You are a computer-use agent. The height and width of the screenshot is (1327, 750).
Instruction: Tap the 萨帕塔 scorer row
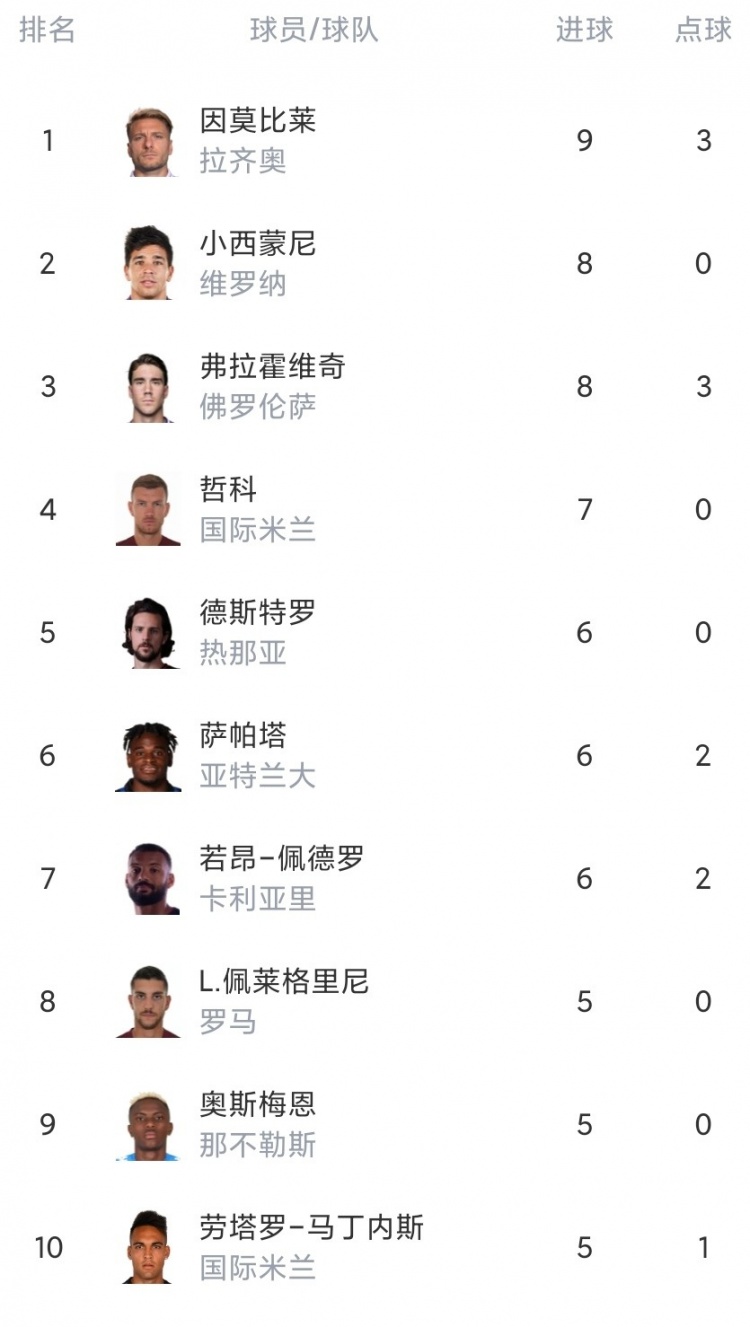pyautogui.click(x=375, y=755)
